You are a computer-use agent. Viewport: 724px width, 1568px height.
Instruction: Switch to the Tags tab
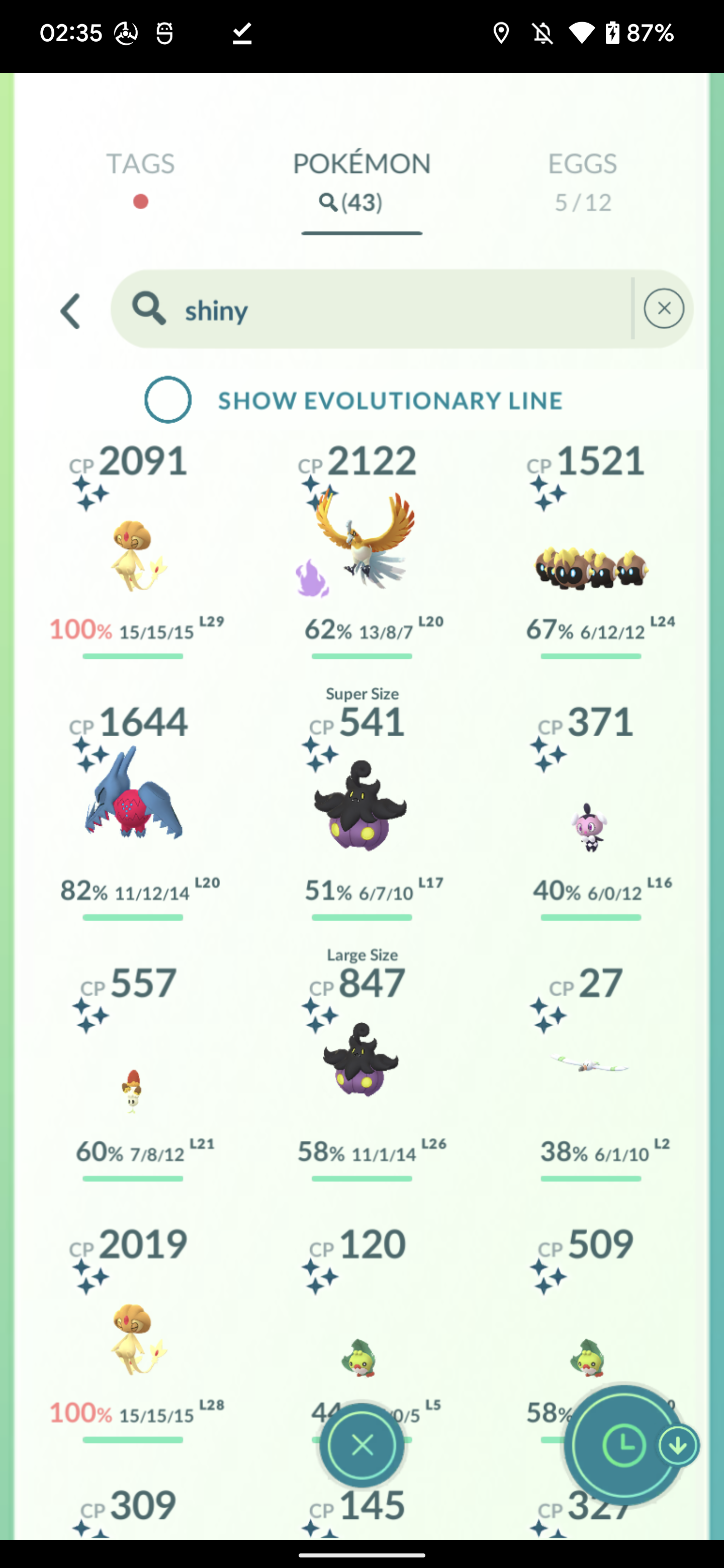[x=140, y=179]
